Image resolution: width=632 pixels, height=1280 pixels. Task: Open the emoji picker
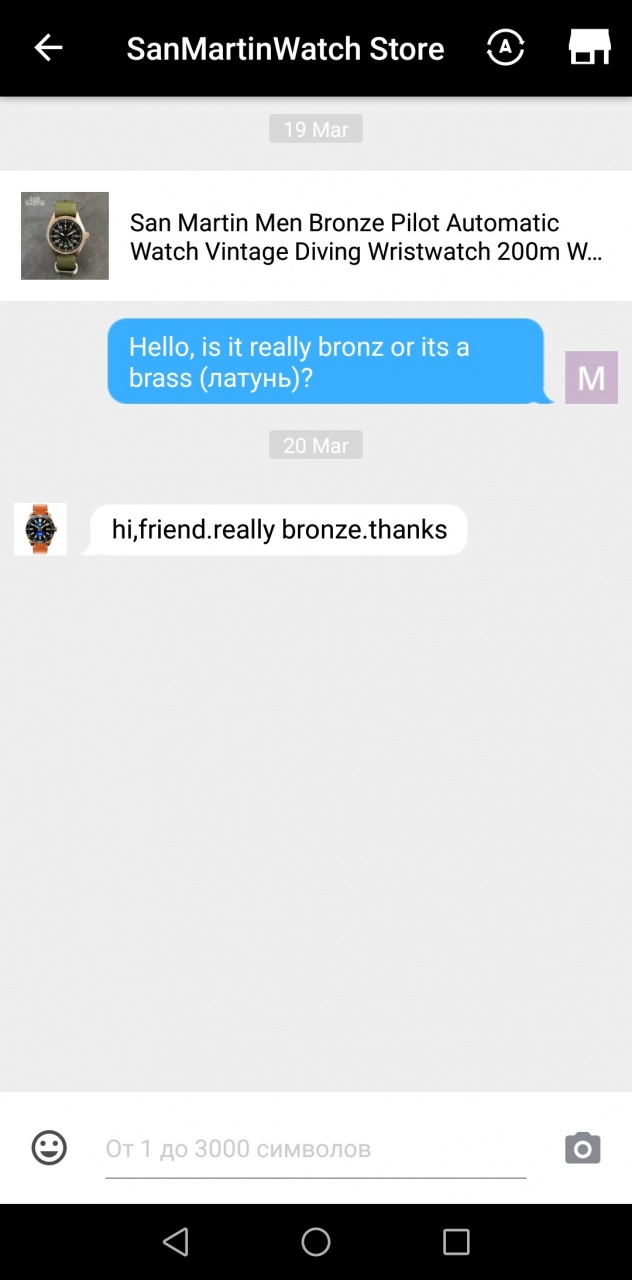[49, 1147]
